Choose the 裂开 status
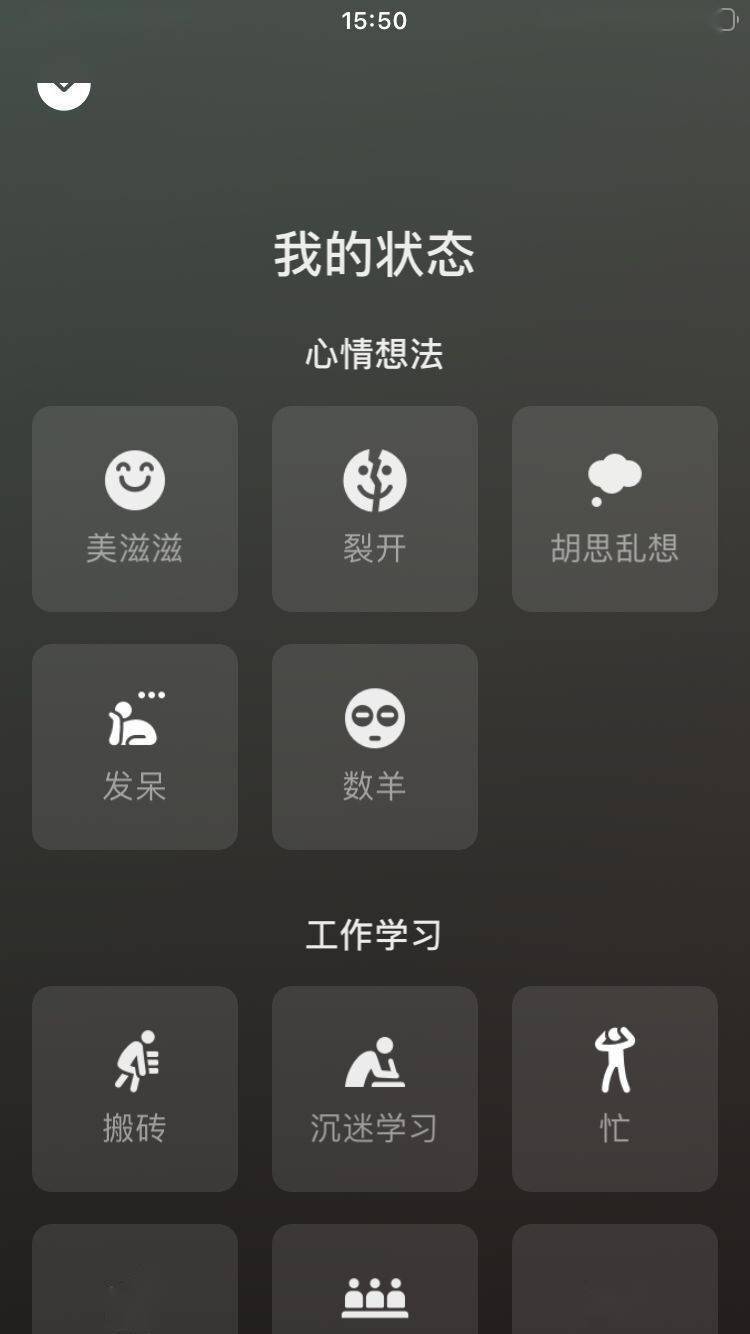This screenshot has width=750, height=1334. (375, 508)
